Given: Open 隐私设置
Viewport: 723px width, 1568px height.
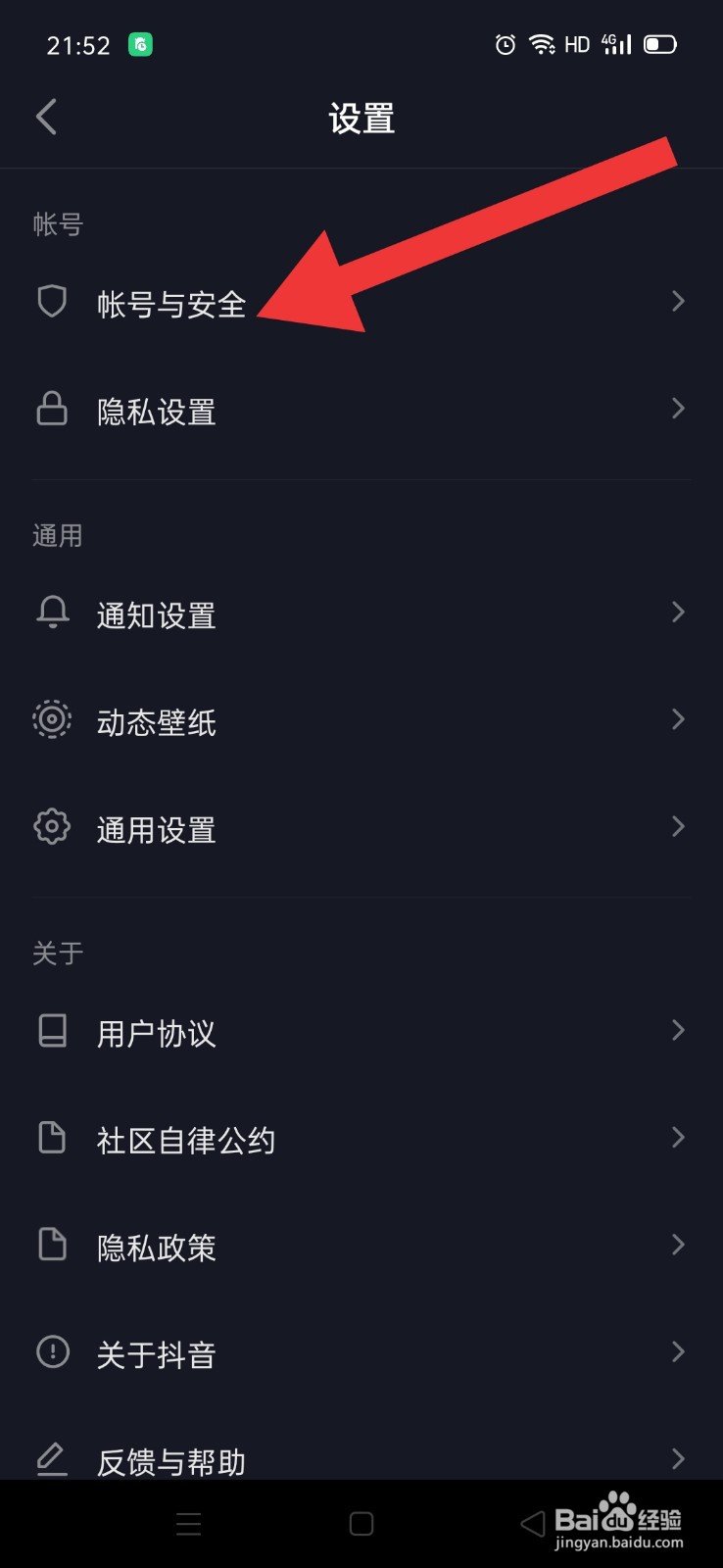Looking at the screenshot, I should coord(157,412).
